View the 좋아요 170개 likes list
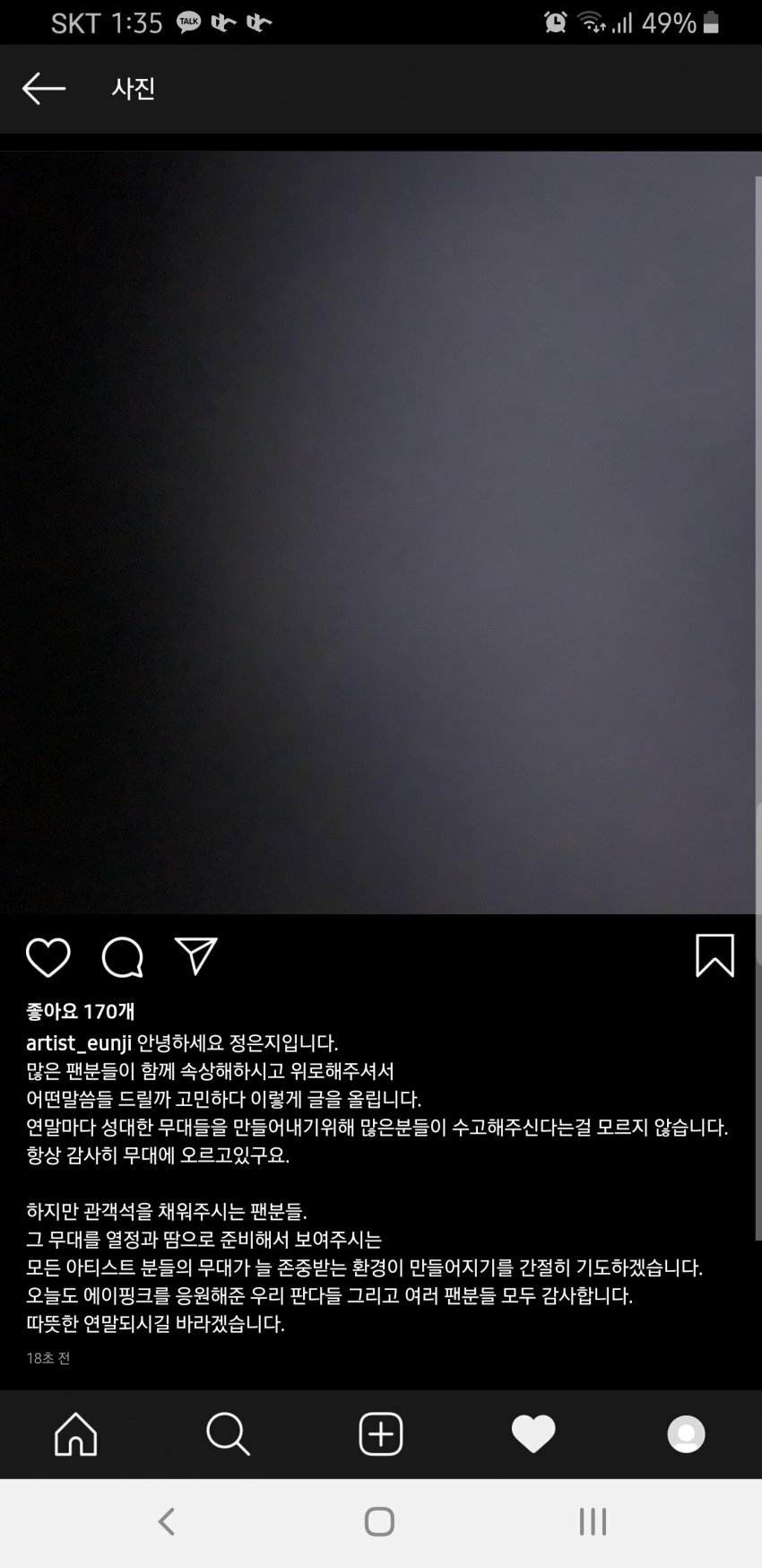This screenshot has width=762, height=1568. [81, 1011]
